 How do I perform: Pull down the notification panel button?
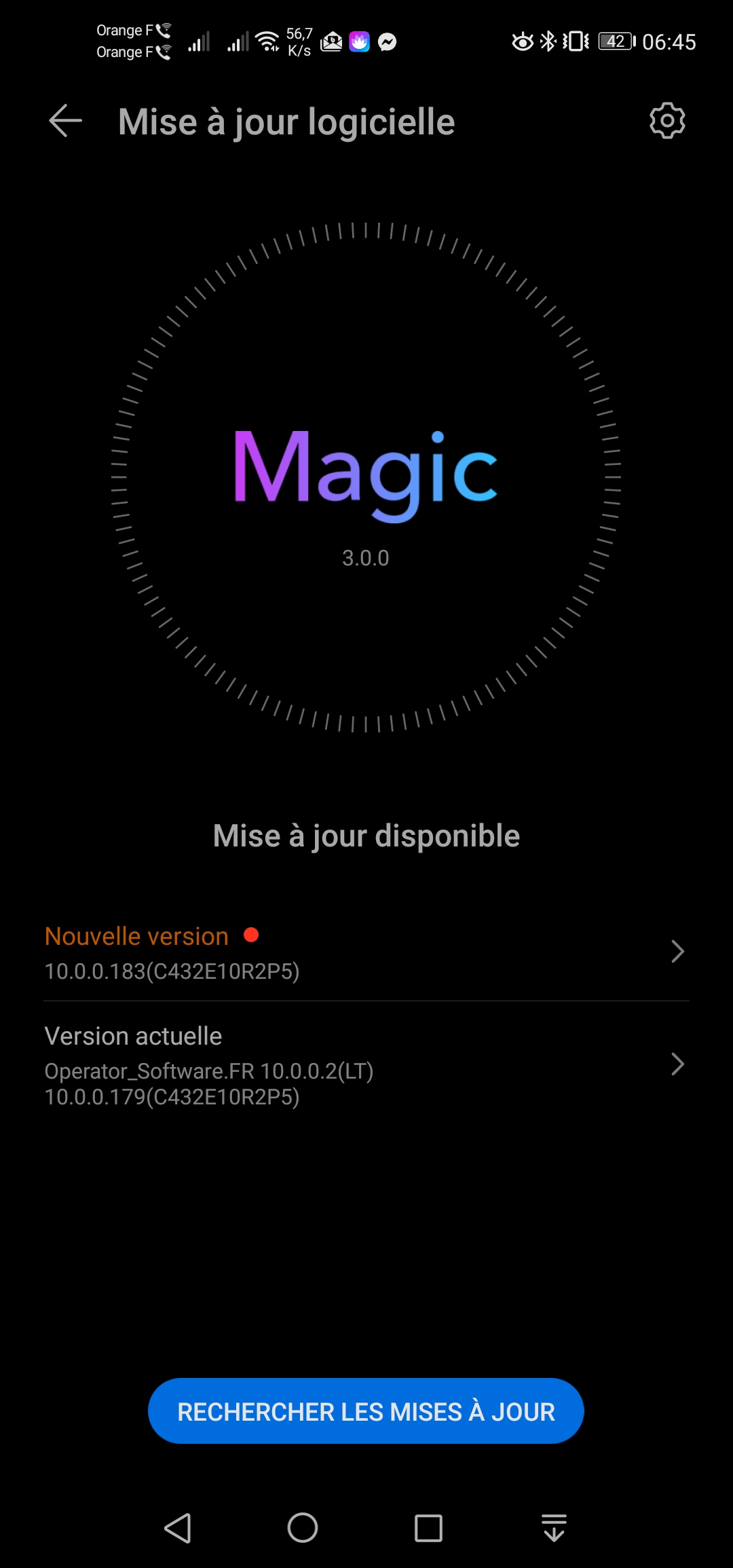click(x=554, y=1528)
